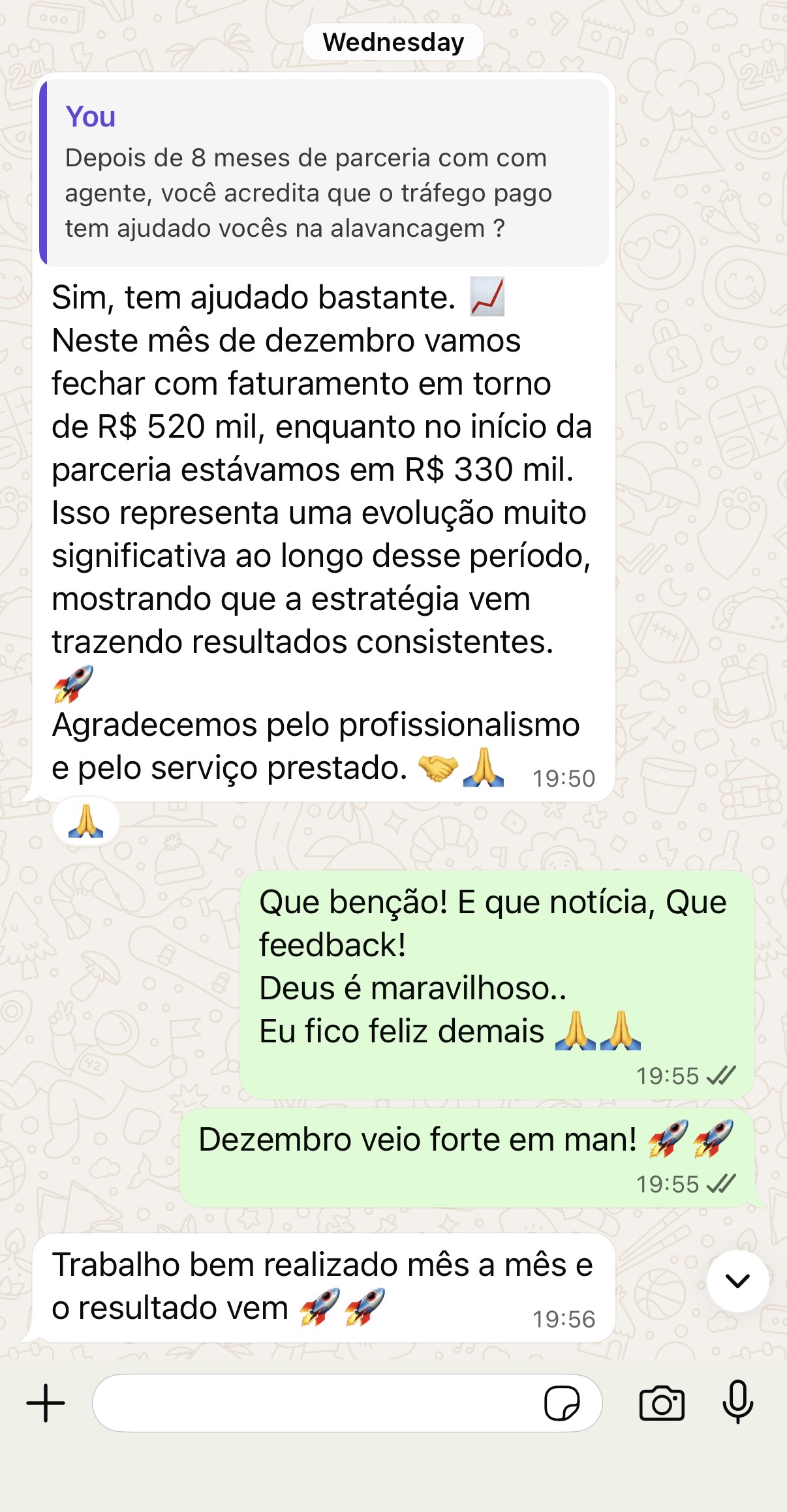Record a voice message with the microphone
The image size is (787, 1512).
click(738, 1402)
